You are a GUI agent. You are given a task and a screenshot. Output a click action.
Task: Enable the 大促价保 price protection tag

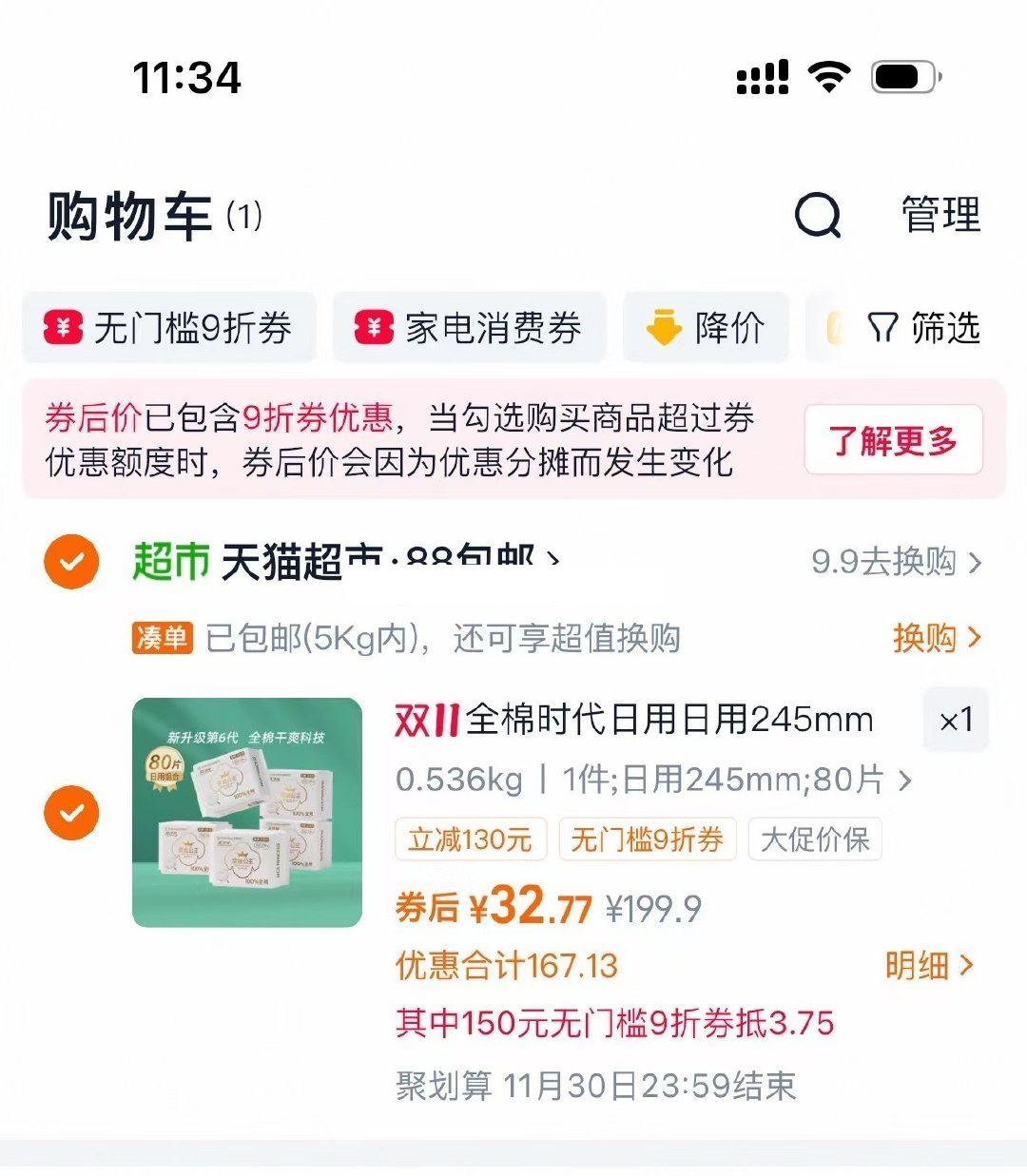click(x=815, y=839)
